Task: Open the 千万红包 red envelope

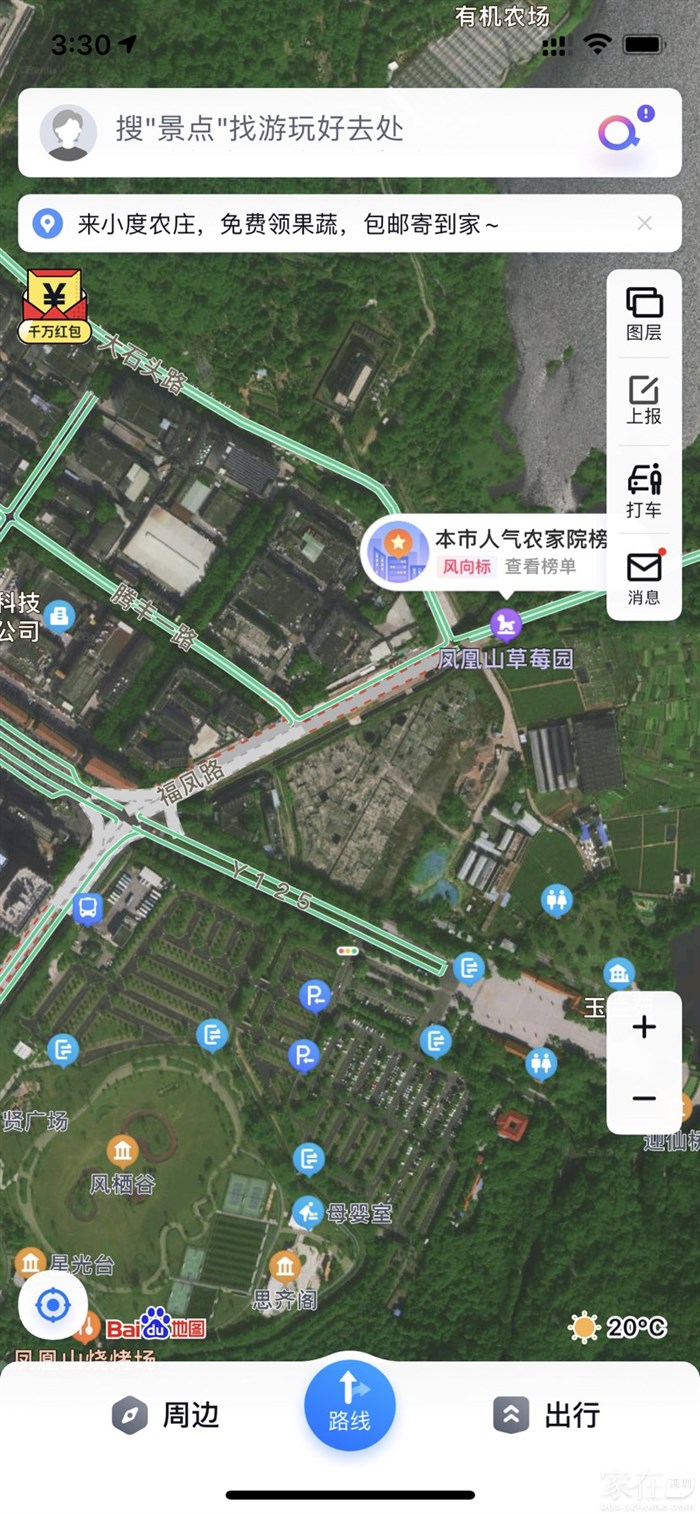Action: (55, 307)
